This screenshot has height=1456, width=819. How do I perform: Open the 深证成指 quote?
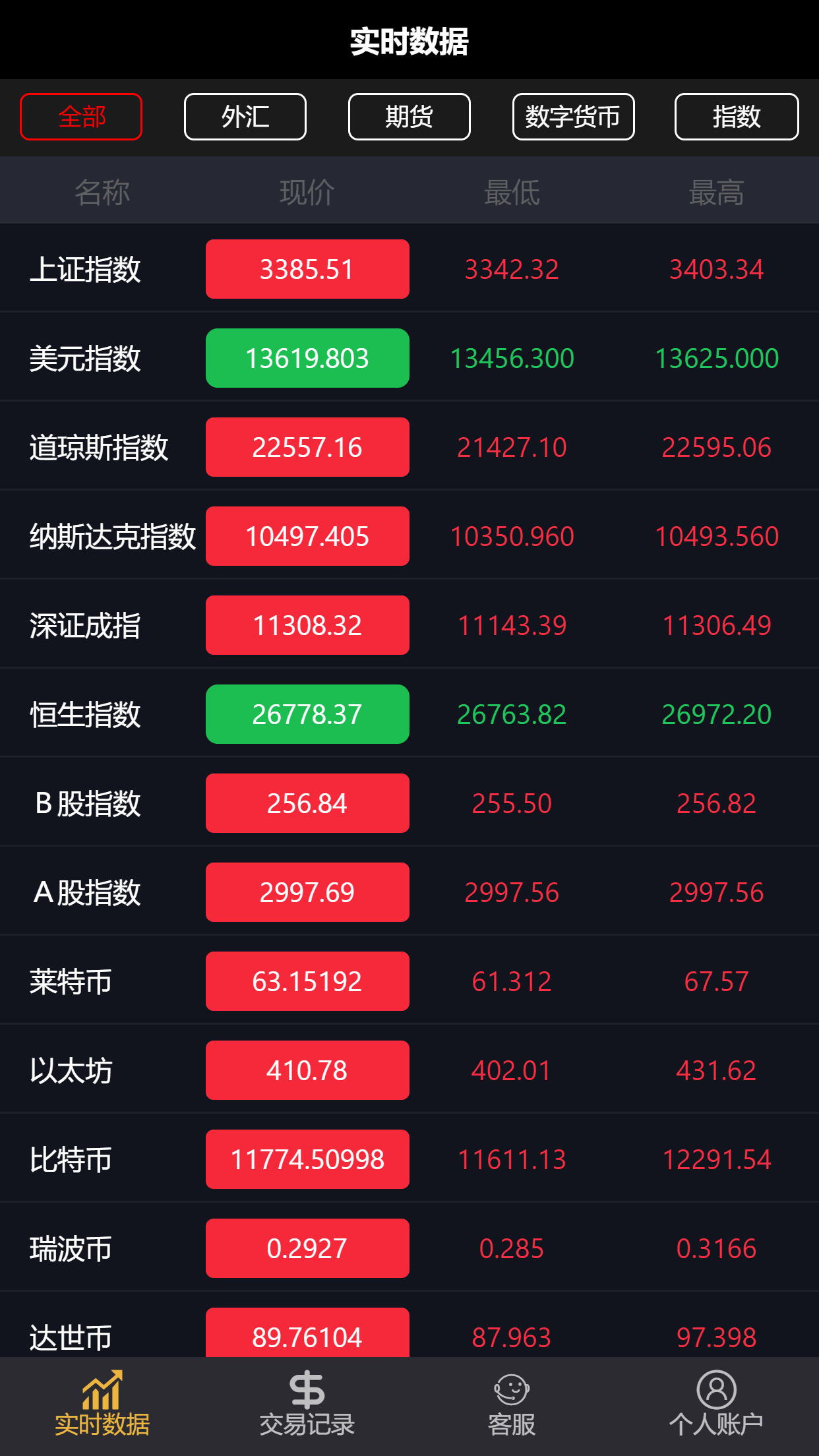pyautogui.click(x=409, y=624)
